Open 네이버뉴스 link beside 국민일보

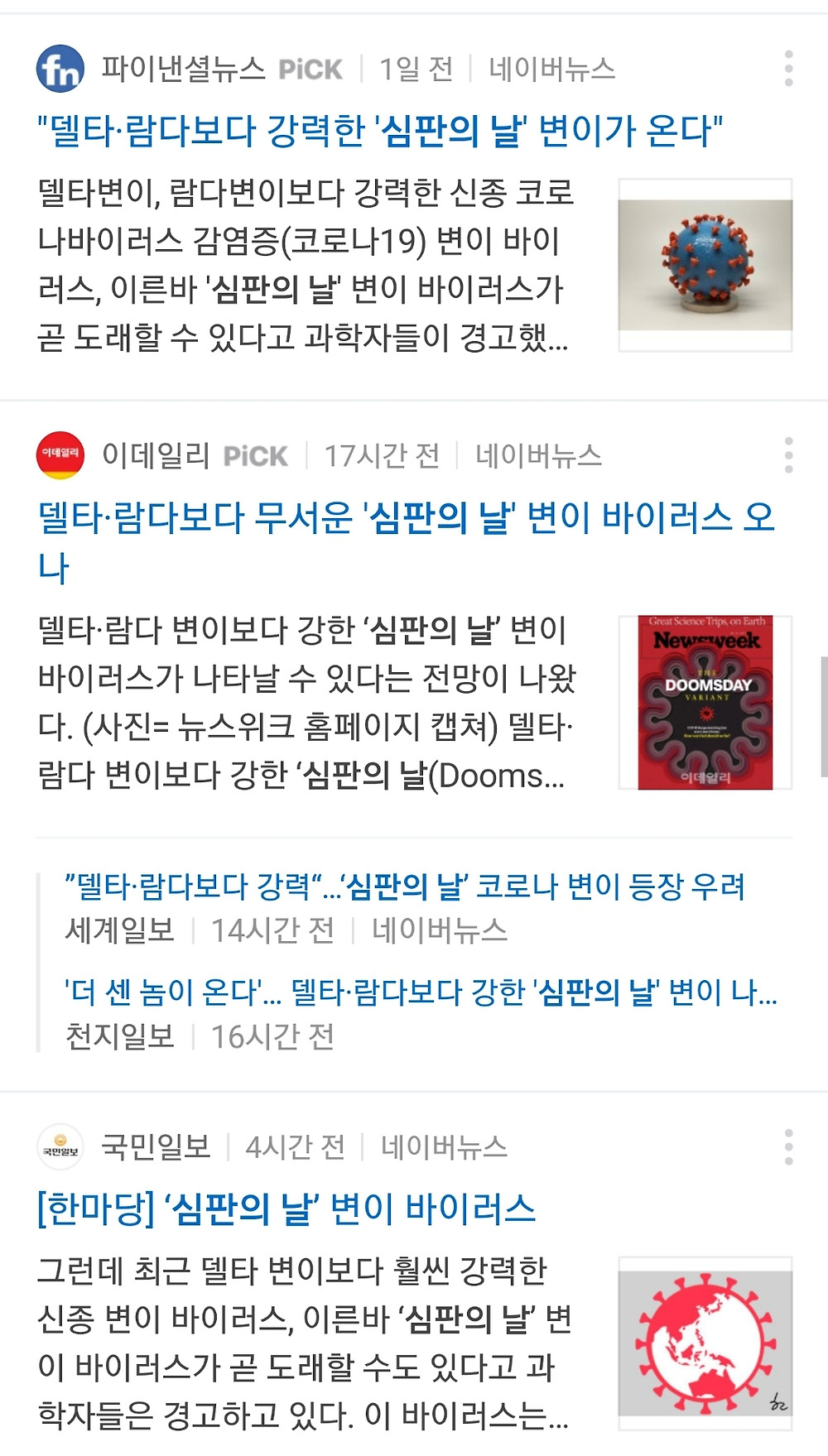(444, 1146)
